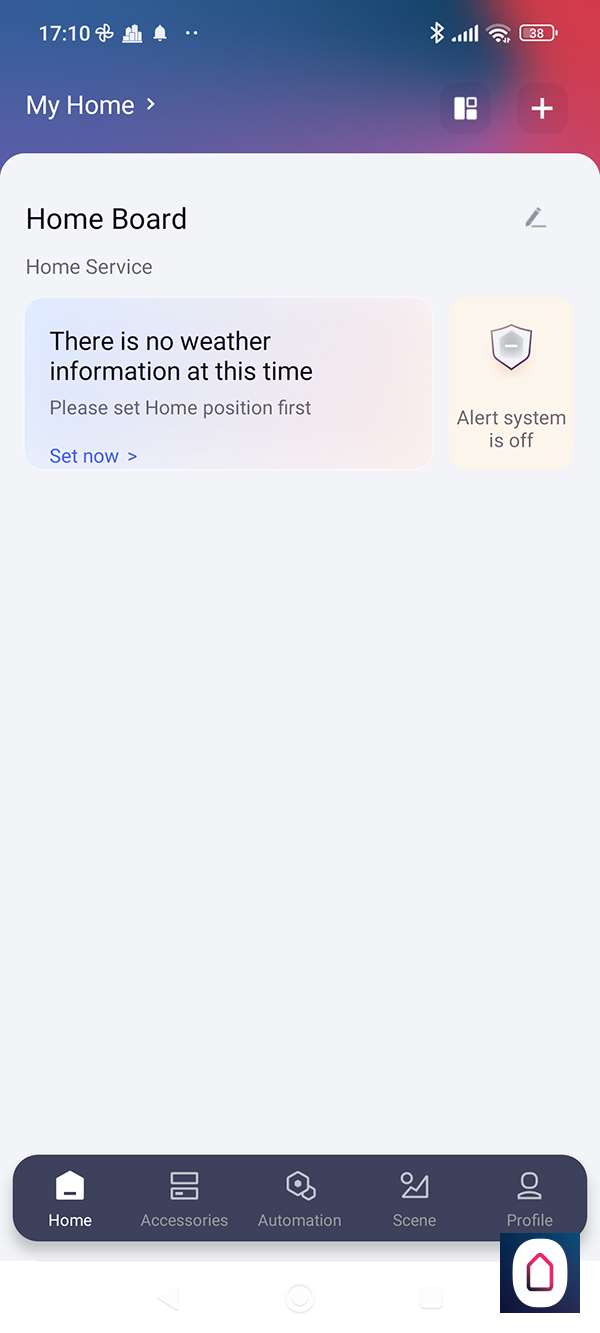Switch to the Accessories tab
This screenshot has height=1333, width=600.
[x=184, y=1199]
